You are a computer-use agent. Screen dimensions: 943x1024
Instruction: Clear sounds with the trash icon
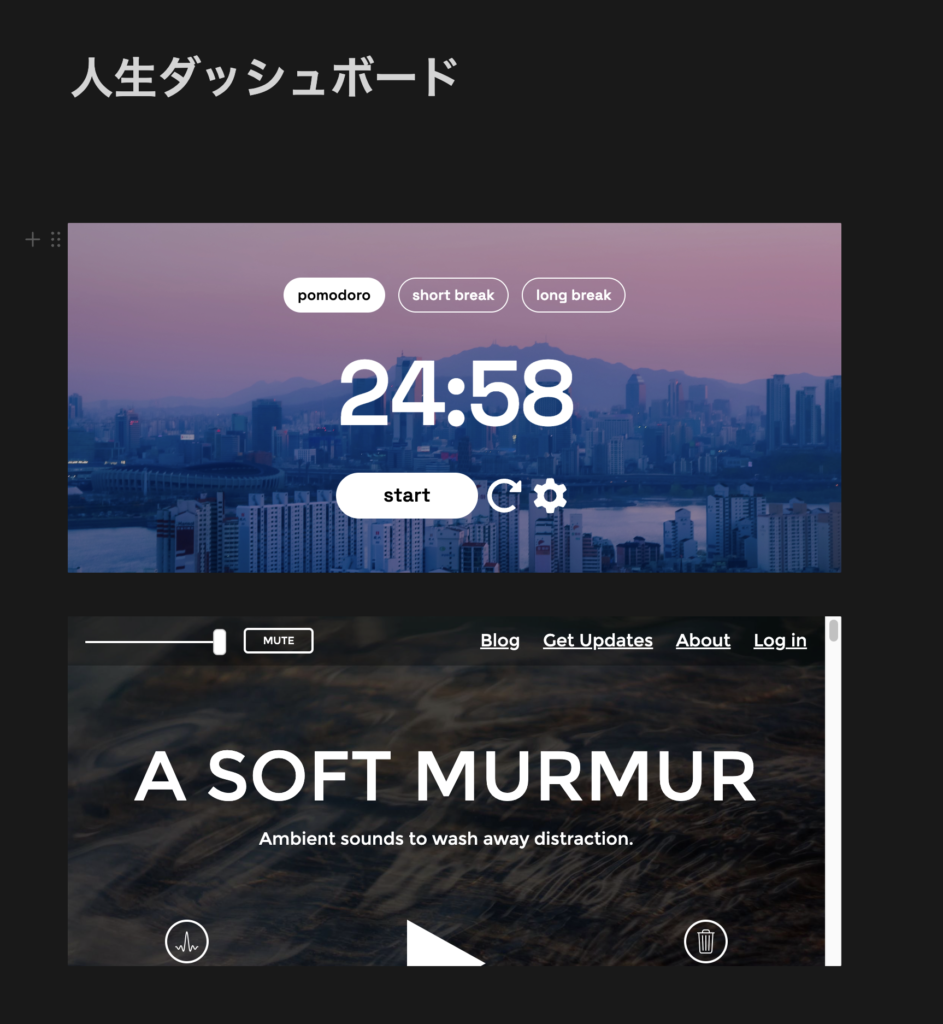click(706, 941)
